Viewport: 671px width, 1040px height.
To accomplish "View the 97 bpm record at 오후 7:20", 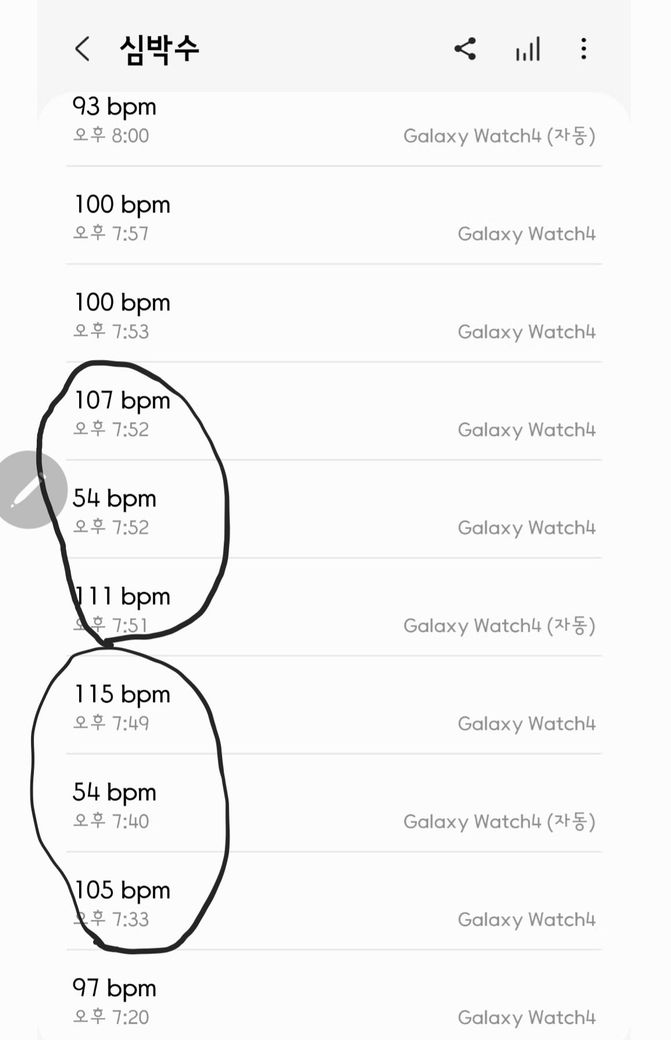I will [334, 1000].
